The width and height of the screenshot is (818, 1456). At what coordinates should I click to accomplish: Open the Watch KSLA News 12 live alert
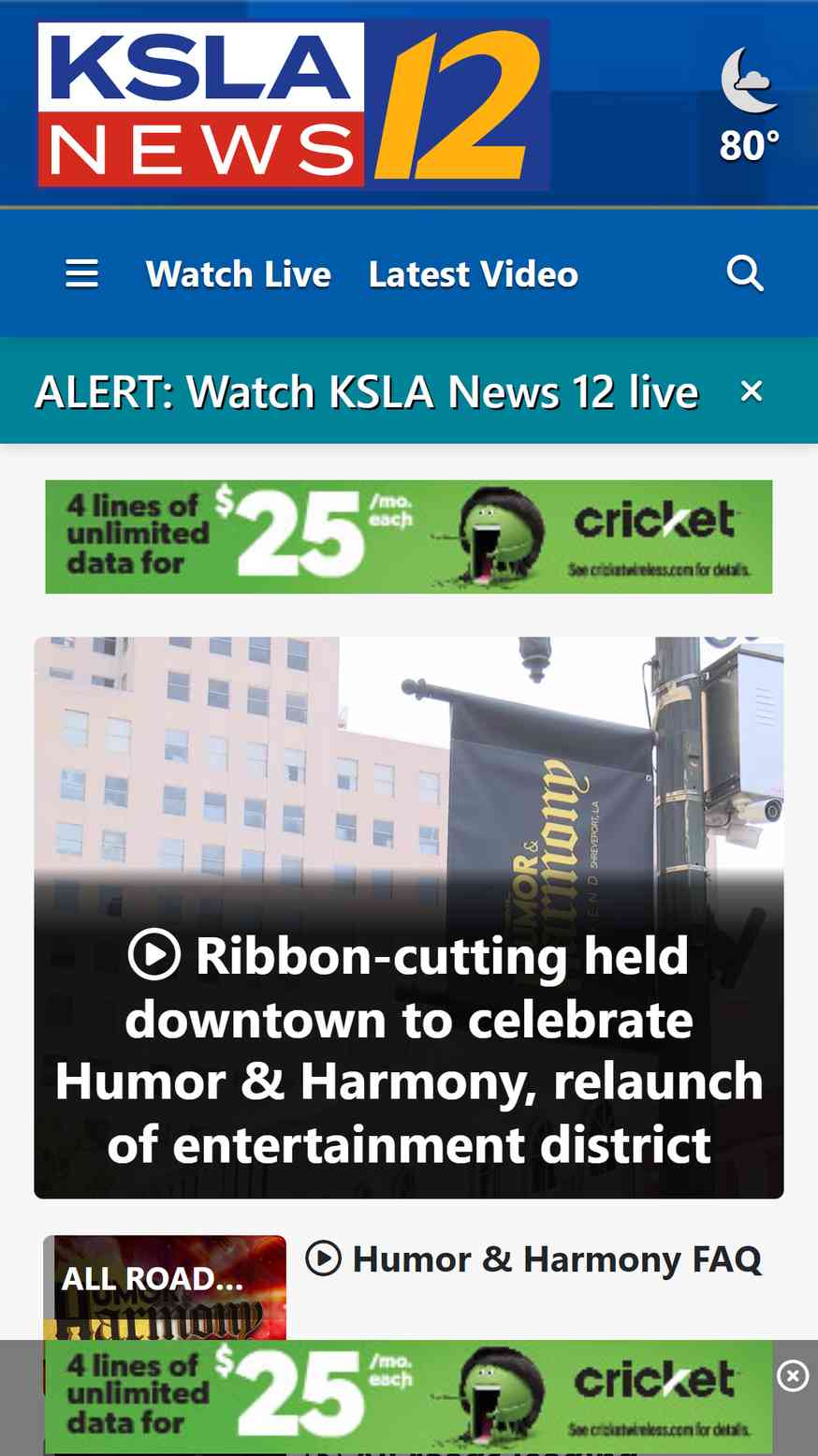pyautogui.click(x=367, y=391)
